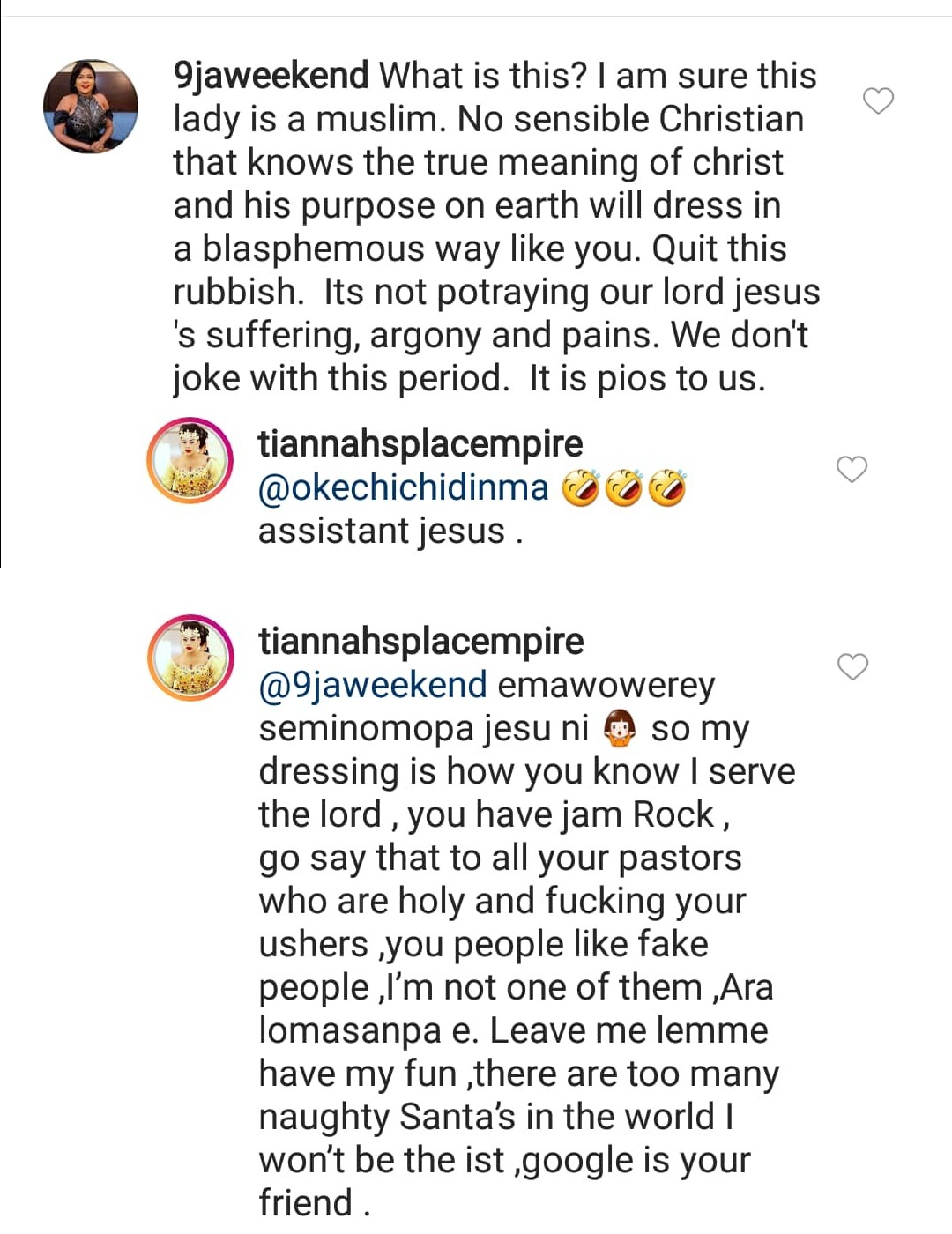
Task: Like 9jaweekend's comment
Action: (x=877, y=101)
